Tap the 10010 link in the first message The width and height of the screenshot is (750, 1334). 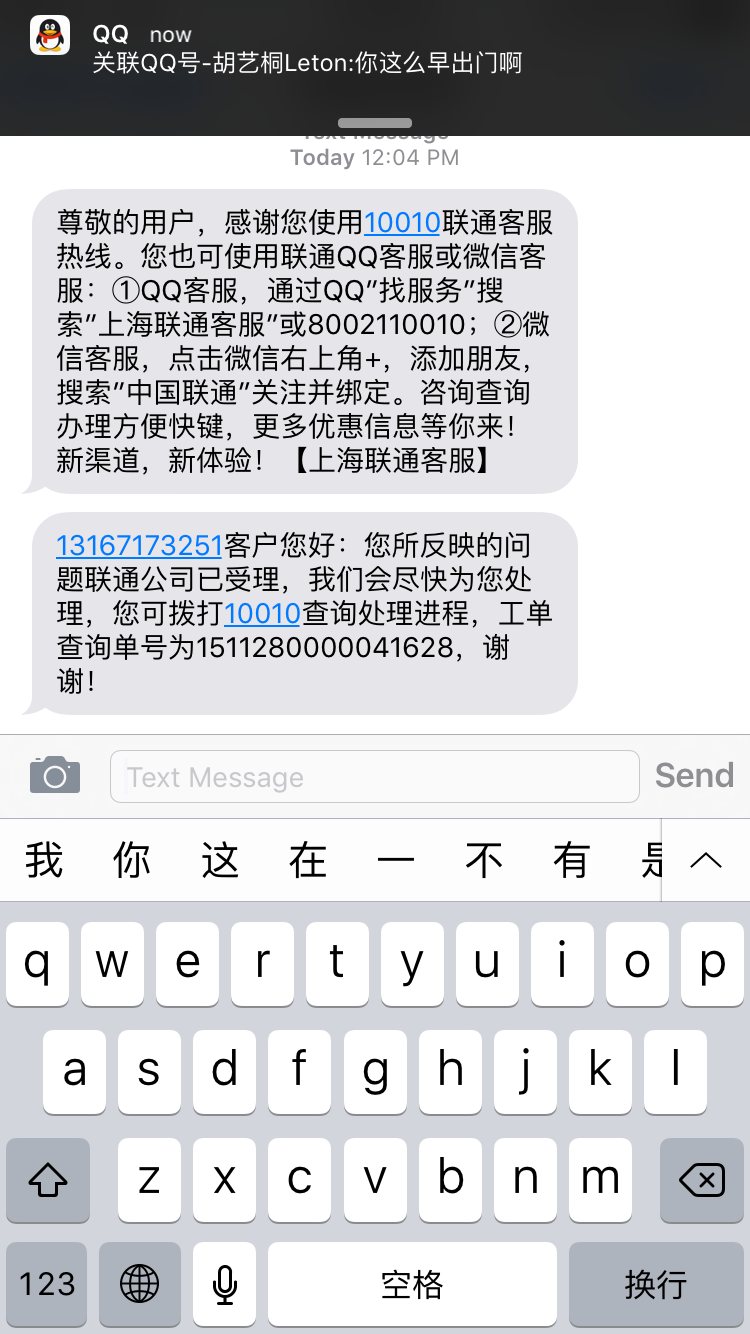(x=402, y=222)
